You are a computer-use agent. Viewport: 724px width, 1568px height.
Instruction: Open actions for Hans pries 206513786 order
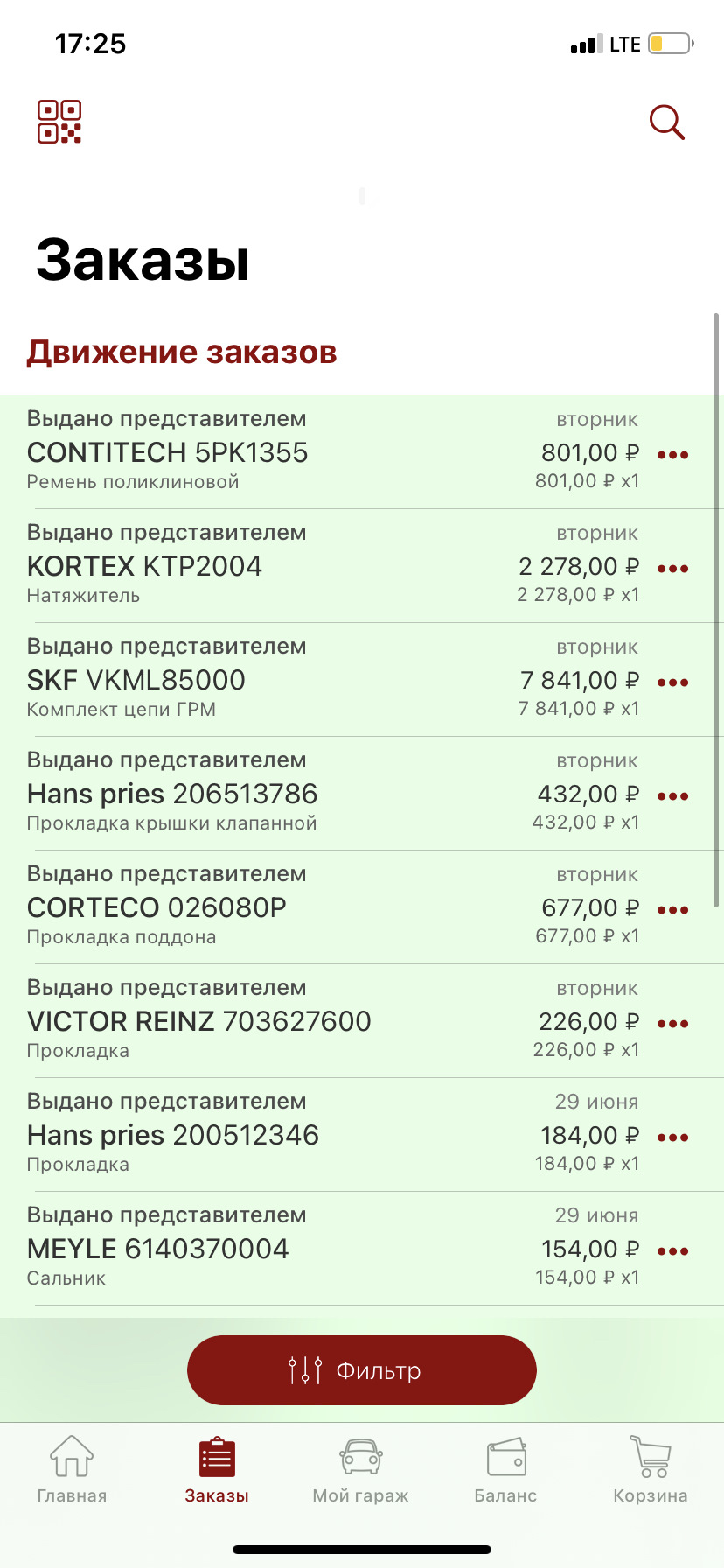(x=672, y=795)
